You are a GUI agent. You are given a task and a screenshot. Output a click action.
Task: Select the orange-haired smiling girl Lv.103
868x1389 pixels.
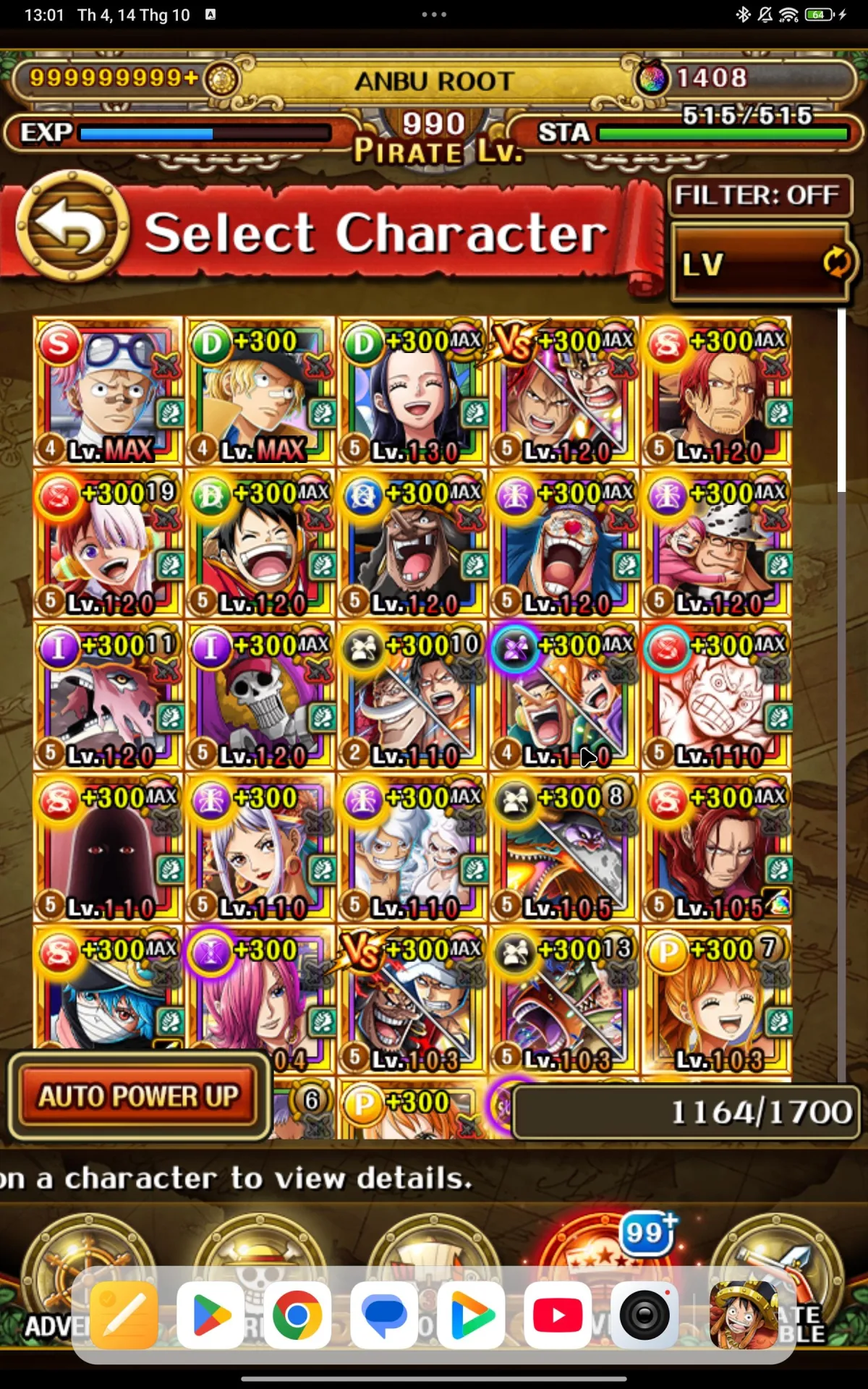click(716, 999)
